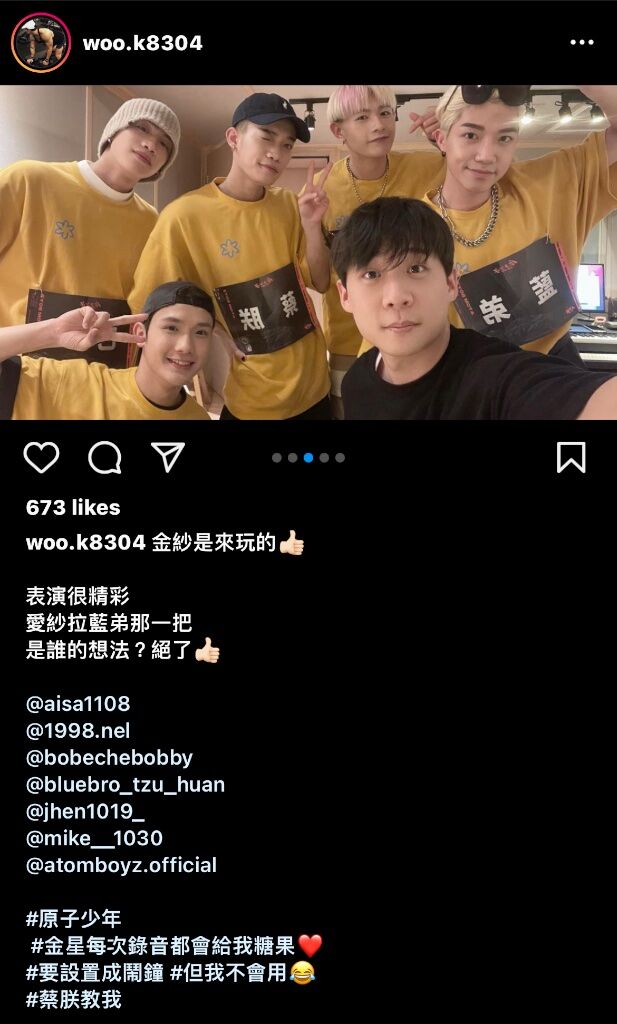Image resolution: width=617 pixels, height=1024 pixels.
Task: Open the comments on this post
Action: tap(105, 458)
